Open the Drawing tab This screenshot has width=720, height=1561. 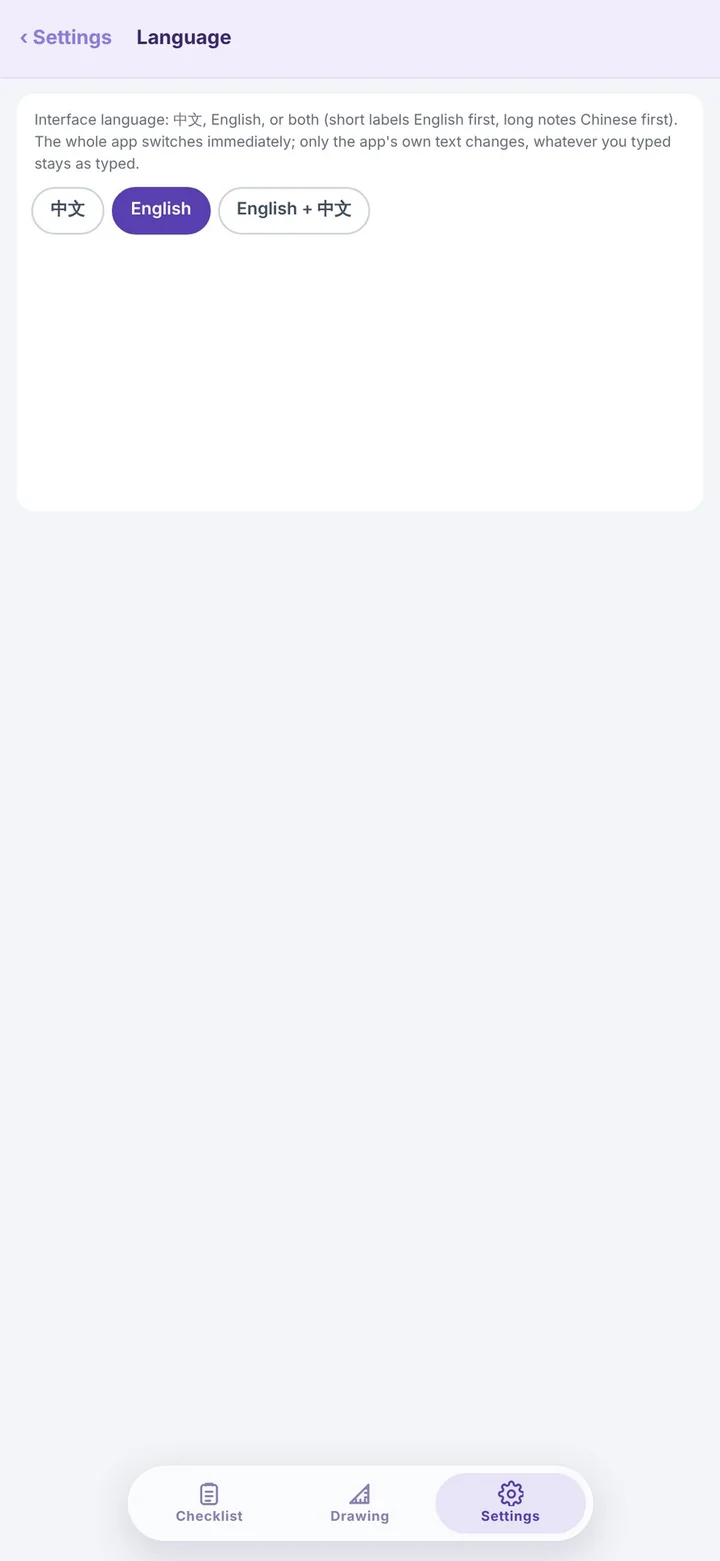click(360, 1503)
